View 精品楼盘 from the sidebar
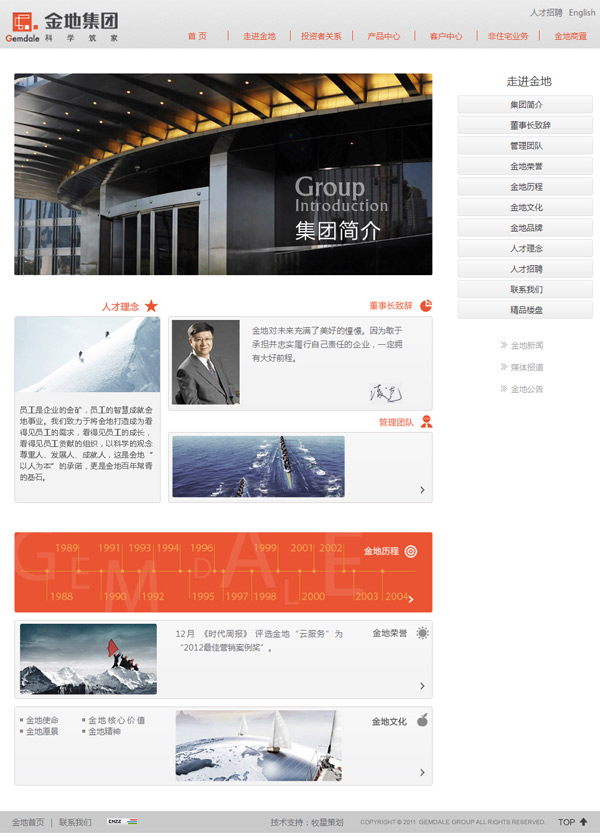Viewport: 600px width, 836px height. click(525, 310)
